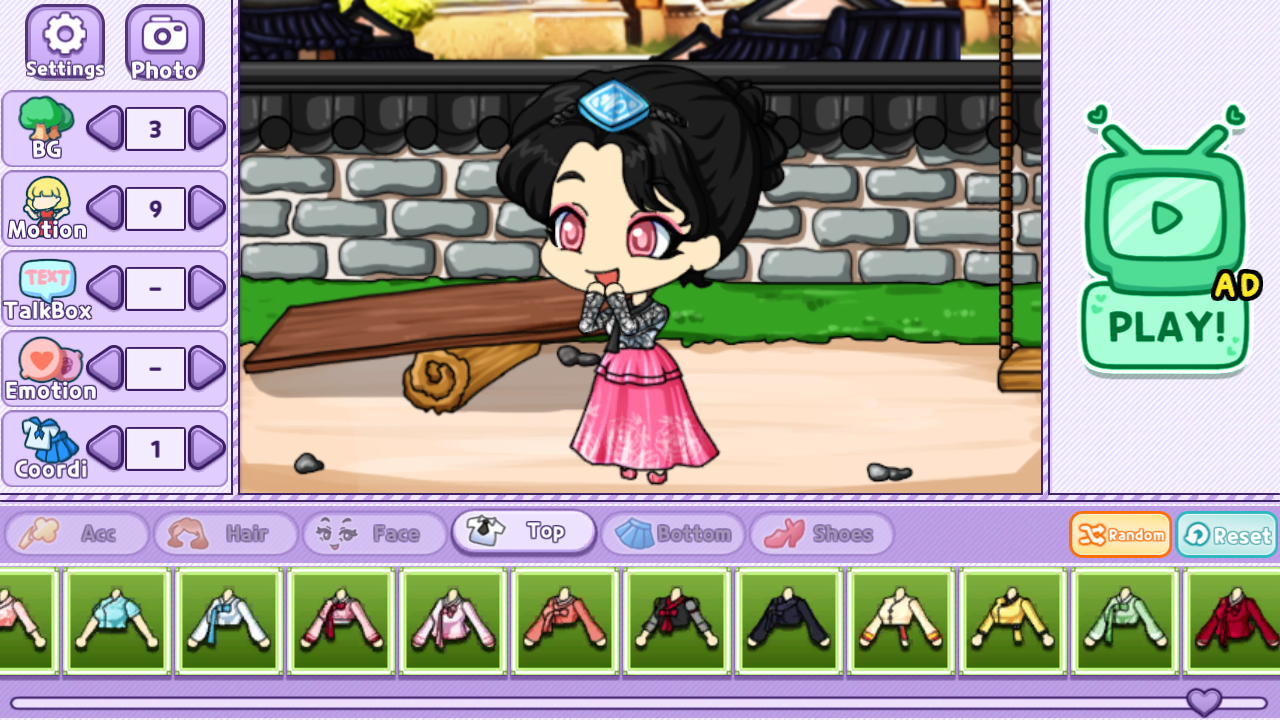1280x720 pixels.
Task: Open the Hair category tab
Action: coord(226,534)
